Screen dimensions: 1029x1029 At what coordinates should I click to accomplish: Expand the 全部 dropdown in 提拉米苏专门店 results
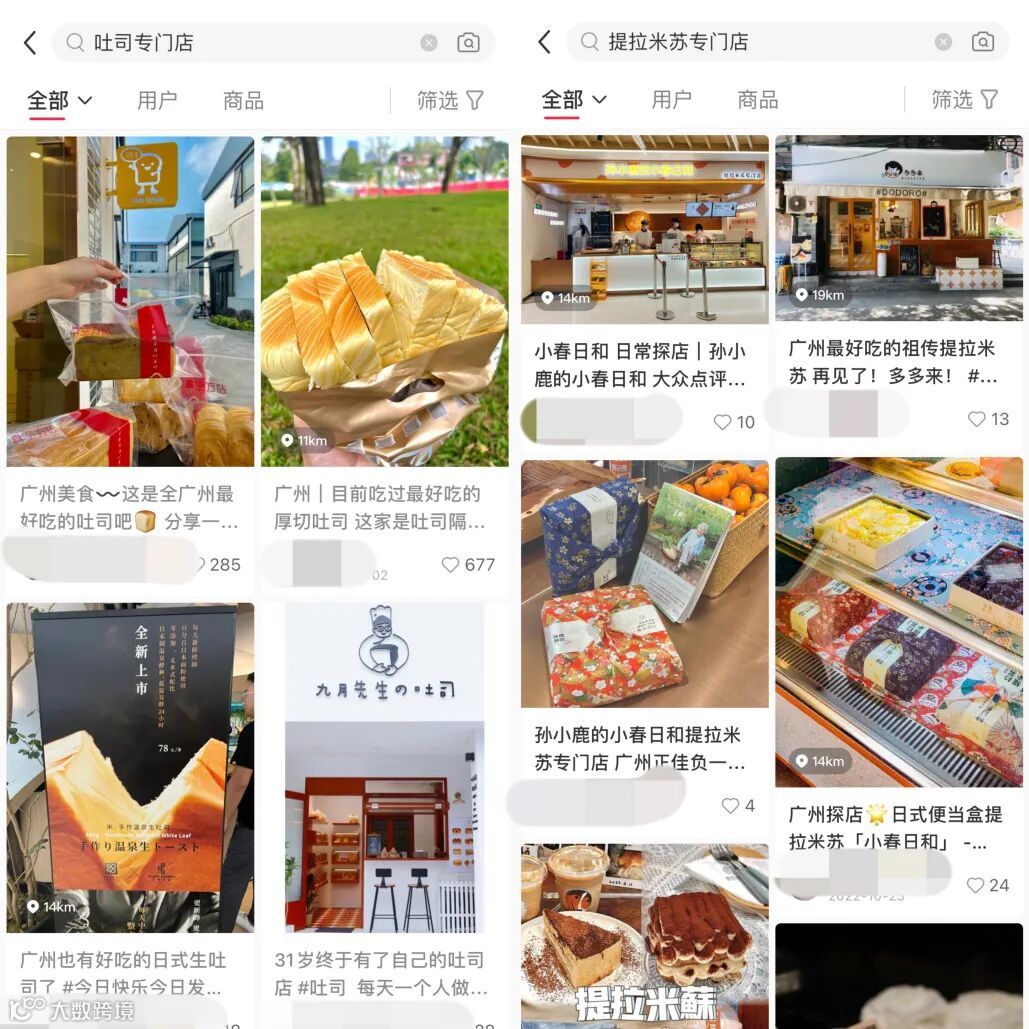tap(574, 99)
